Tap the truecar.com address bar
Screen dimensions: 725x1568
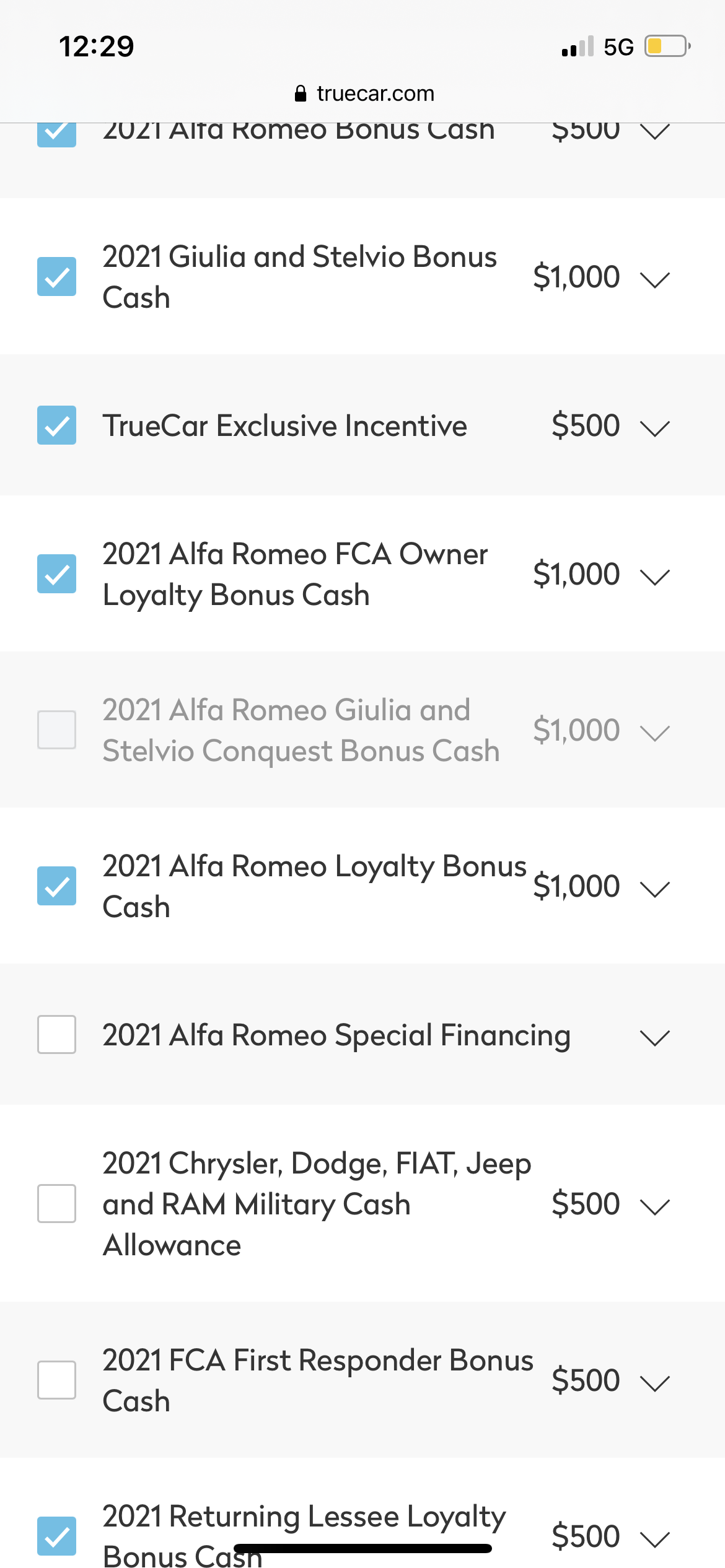click(x=364, y=94)
